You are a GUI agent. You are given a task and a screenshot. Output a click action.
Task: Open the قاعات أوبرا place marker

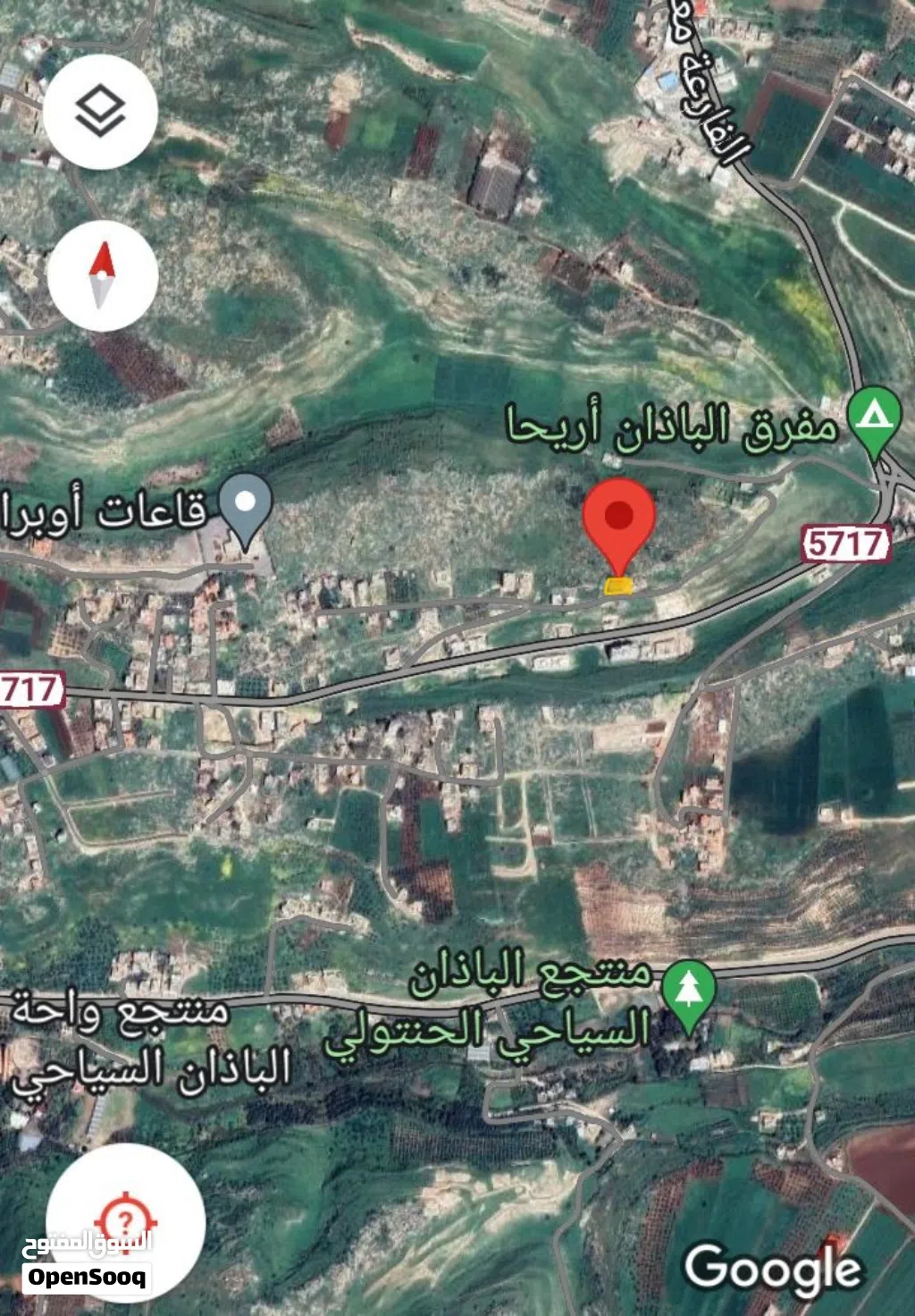[x=246, y=505]
